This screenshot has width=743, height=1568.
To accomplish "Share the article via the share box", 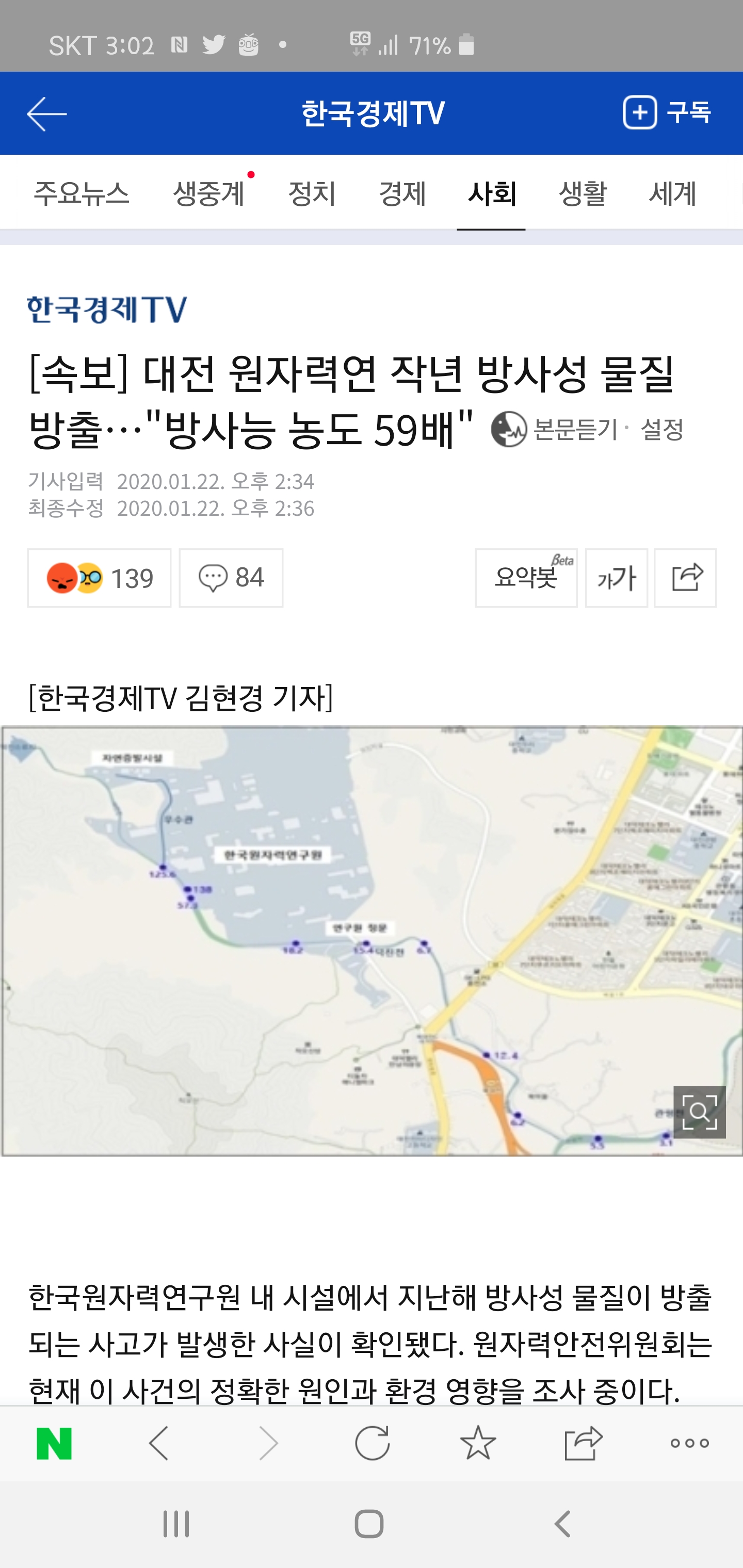I will [685, 578].
